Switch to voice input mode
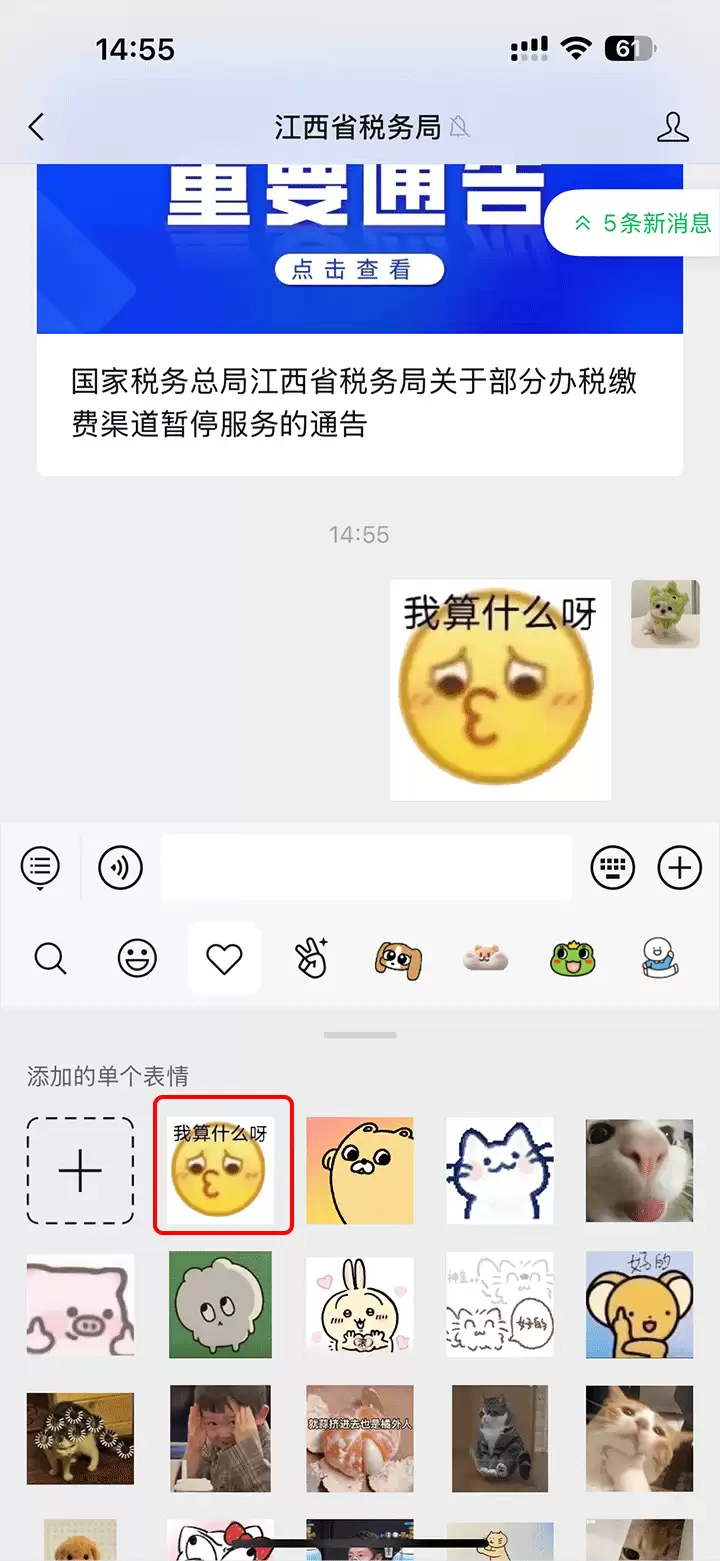 coord(120,867)
